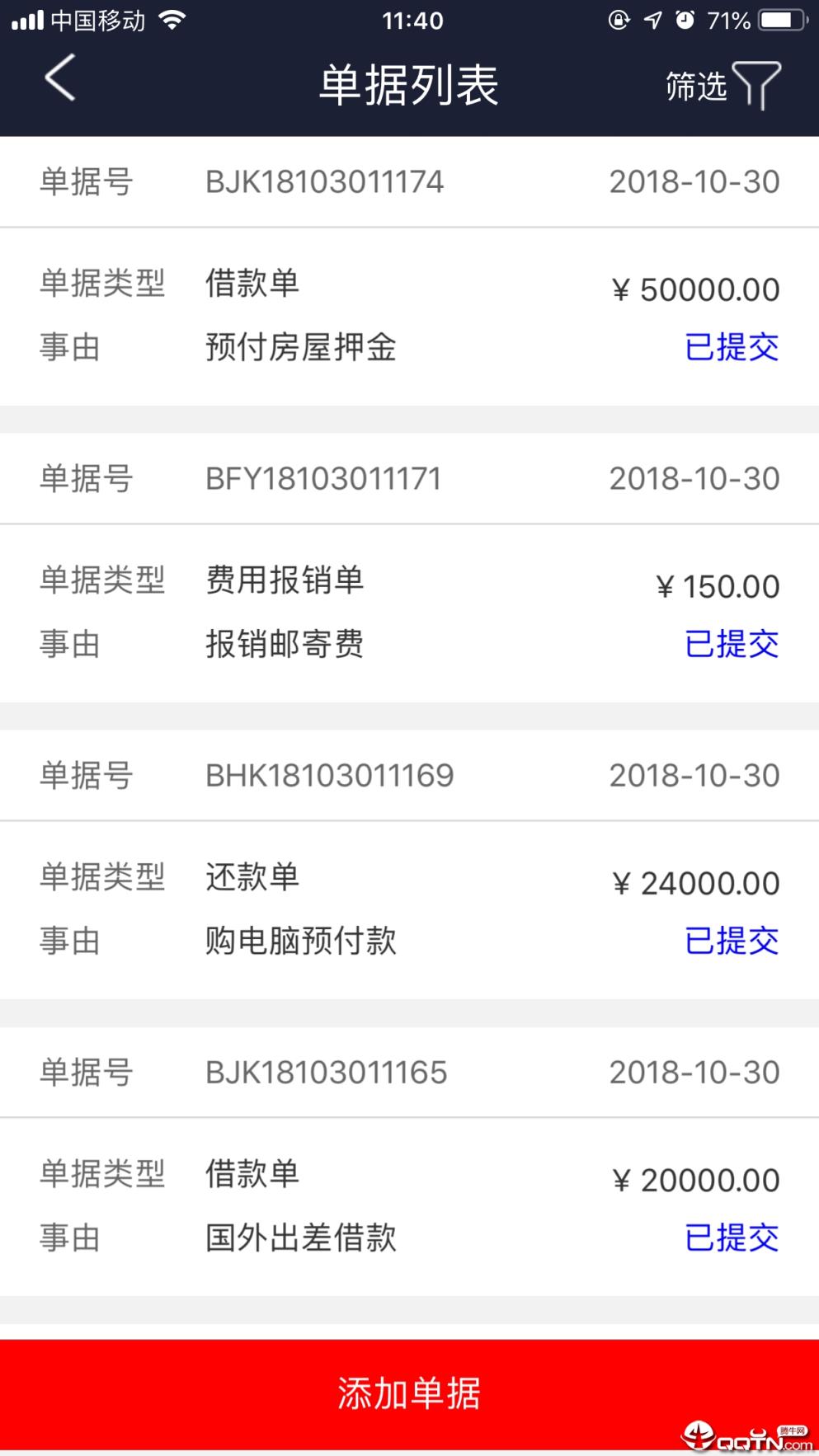819x1456 pixels.
Task: Open the filter panel via the funnel icon
Action: [x=755, y=84]
